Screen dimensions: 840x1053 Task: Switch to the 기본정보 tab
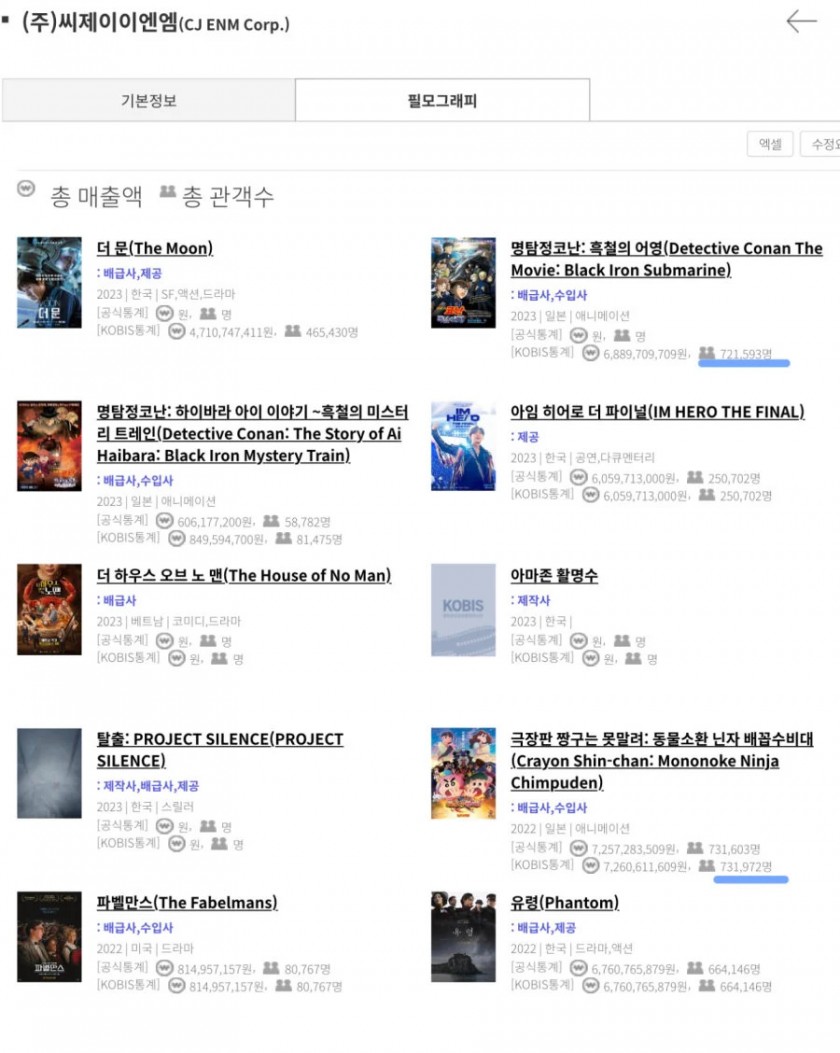(148, 101)
